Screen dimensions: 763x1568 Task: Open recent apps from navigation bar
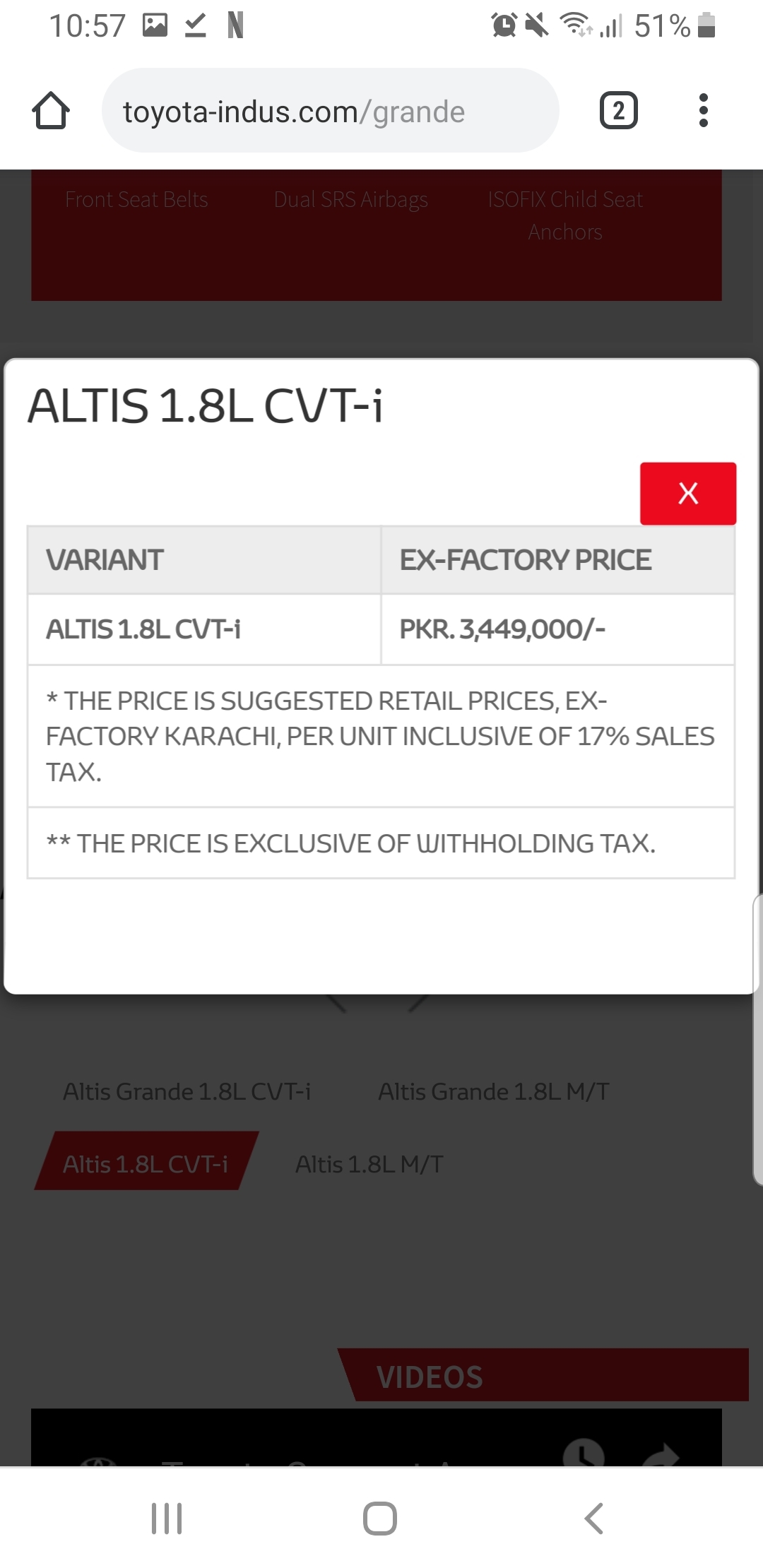tap(167, 1518)
